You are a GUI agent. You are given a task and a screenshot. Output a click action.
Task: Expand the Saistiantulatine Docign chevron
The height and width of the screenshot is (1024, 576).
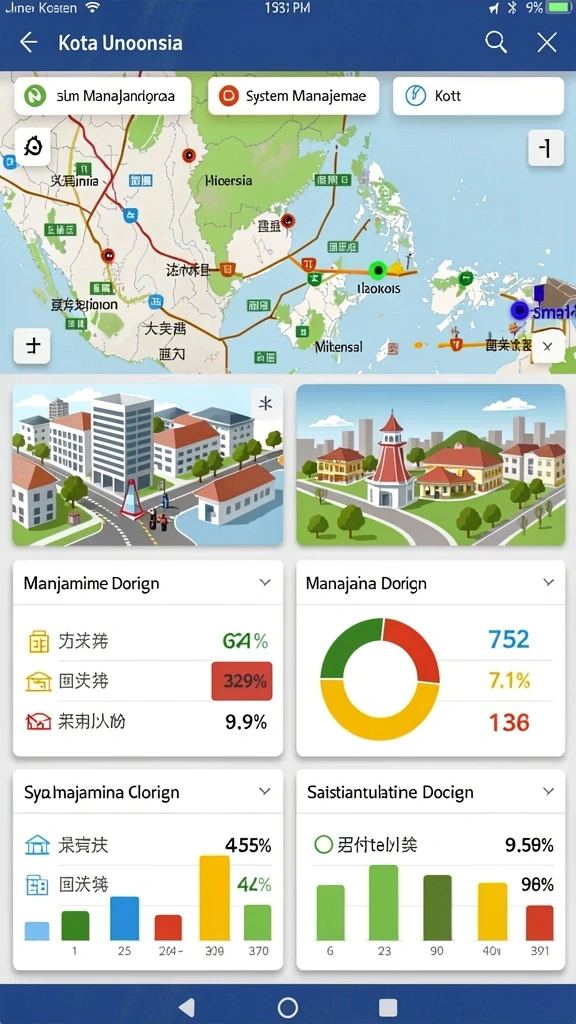click(549, 792)
